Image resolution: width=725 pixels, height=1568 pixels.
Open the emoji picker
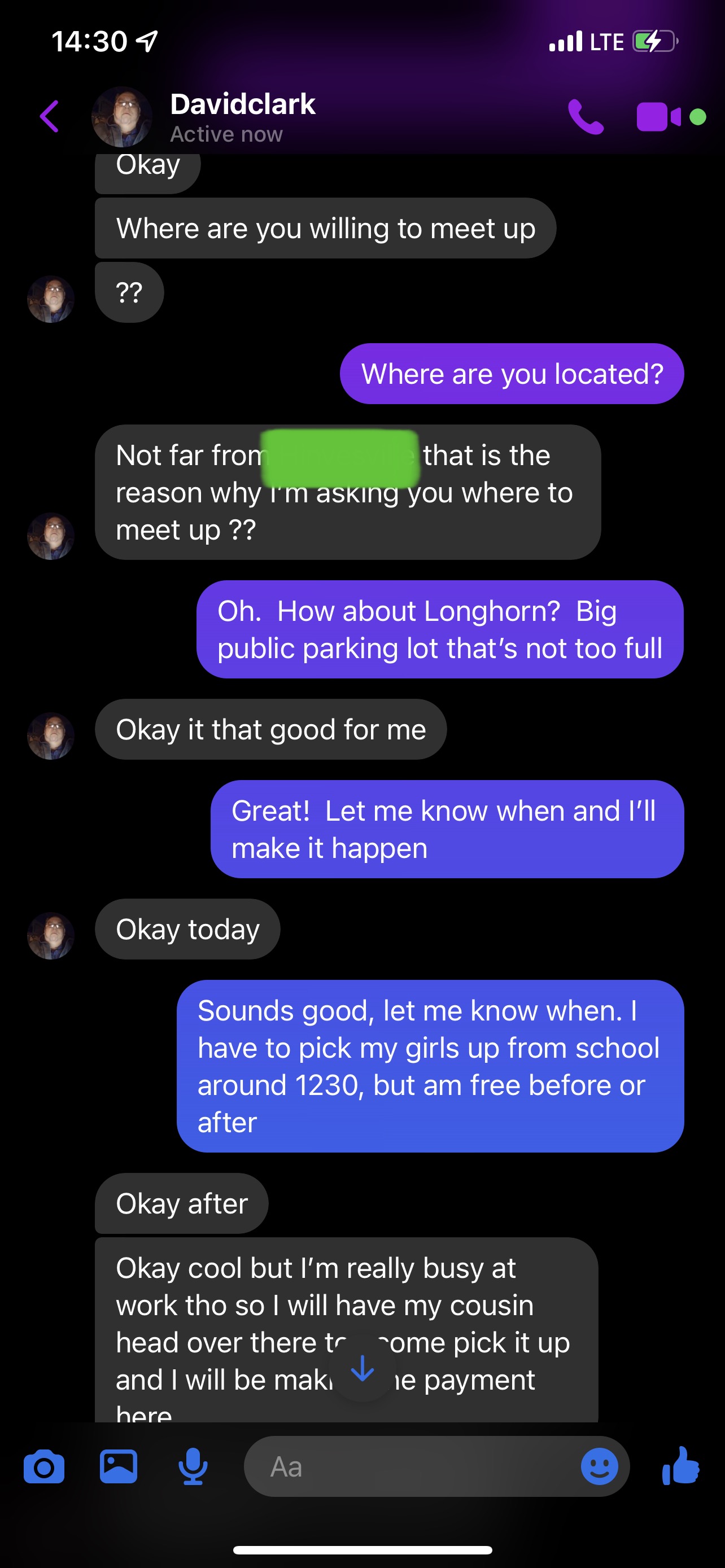point(599,1467)
